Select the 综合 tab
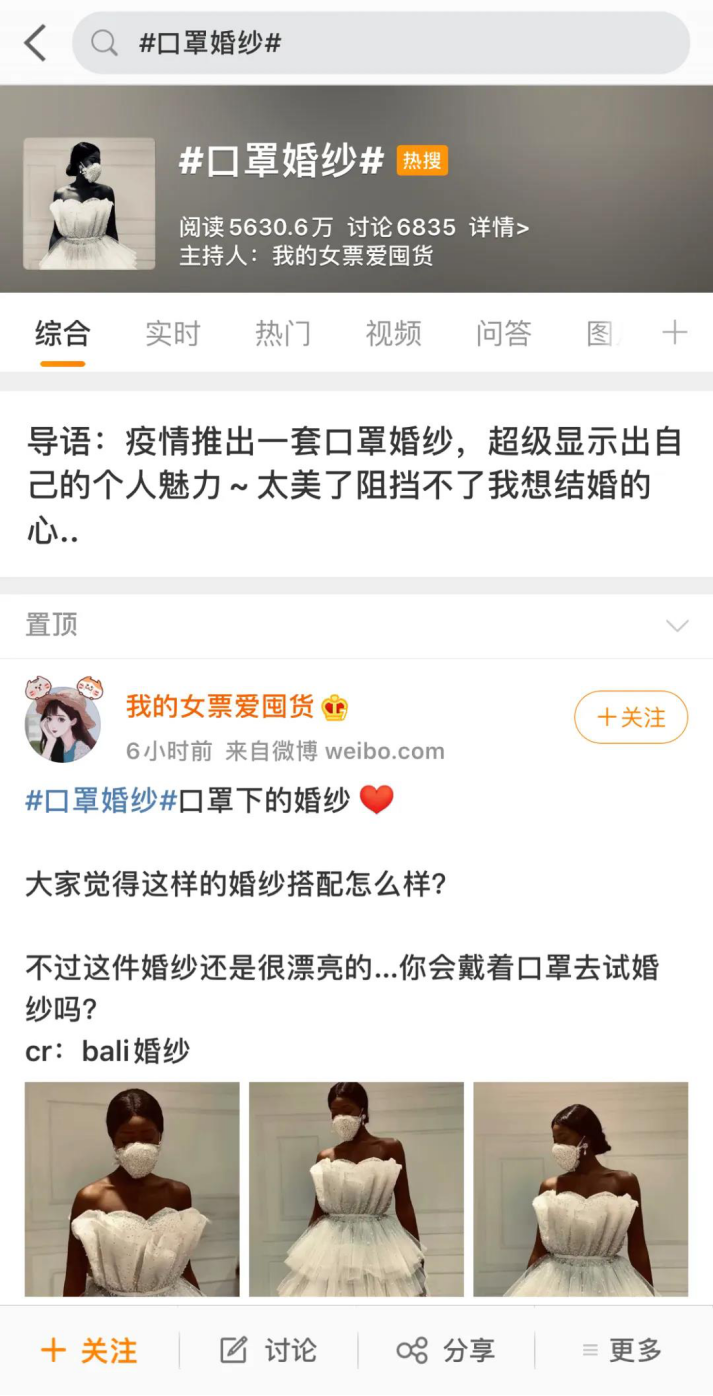713x1396 pixels. pos(62,333)
